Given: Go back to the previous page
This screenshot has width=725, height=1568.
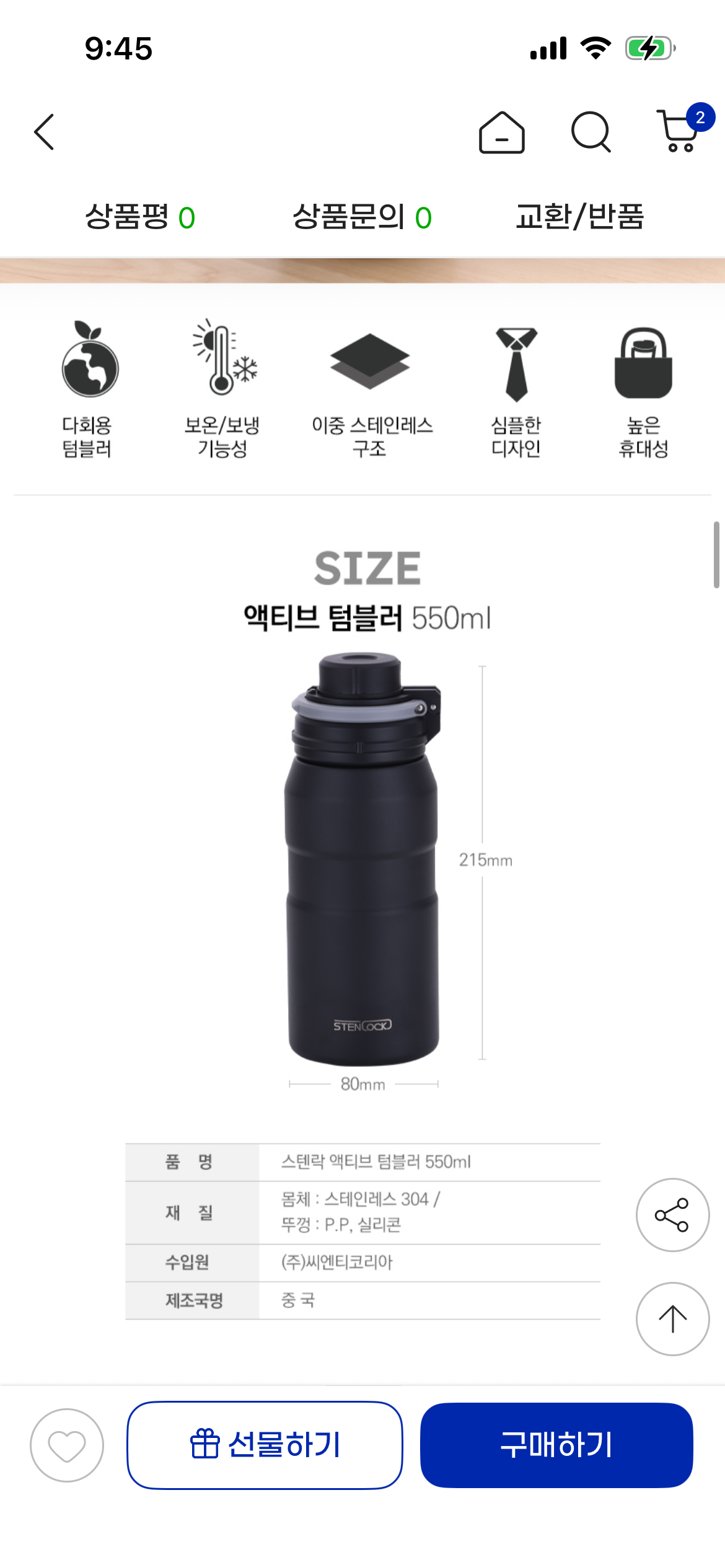Looking at the screenshot, I should (45, 132).
